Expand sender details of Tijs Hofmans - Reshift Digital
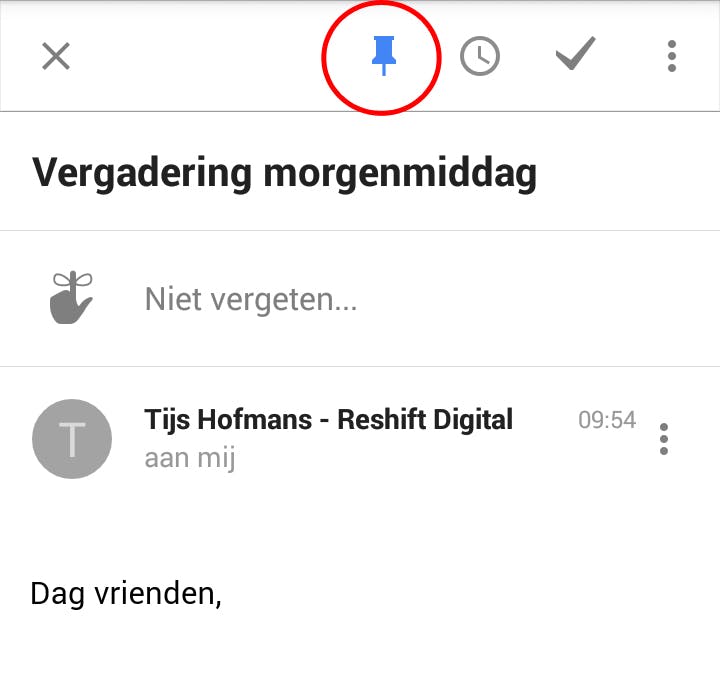The width and height of the screenshot is (720, 685). coord(328,420)
